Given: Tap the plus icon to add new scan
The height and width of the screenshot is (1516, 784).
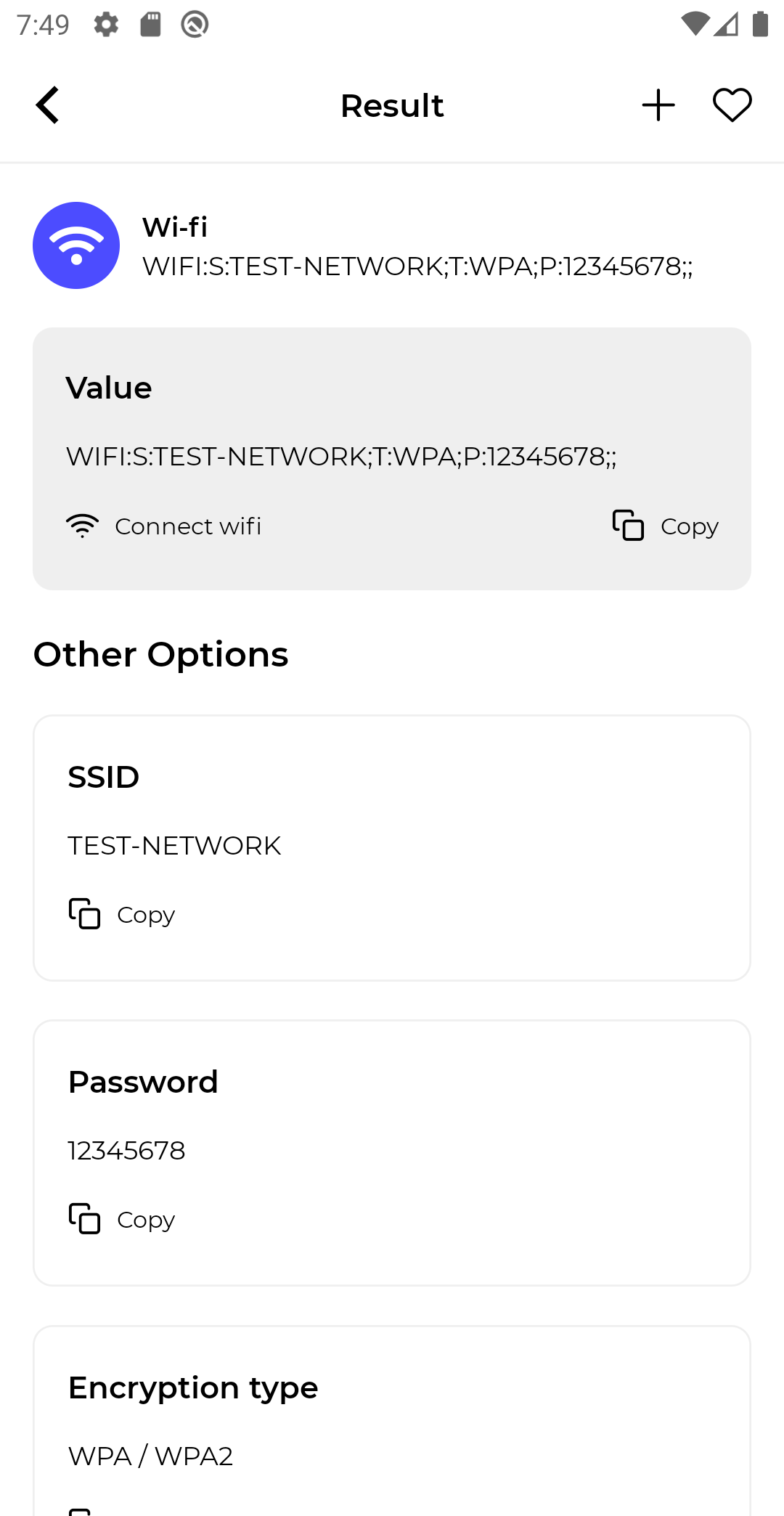Looking at the screenshot, I should 658,105.
